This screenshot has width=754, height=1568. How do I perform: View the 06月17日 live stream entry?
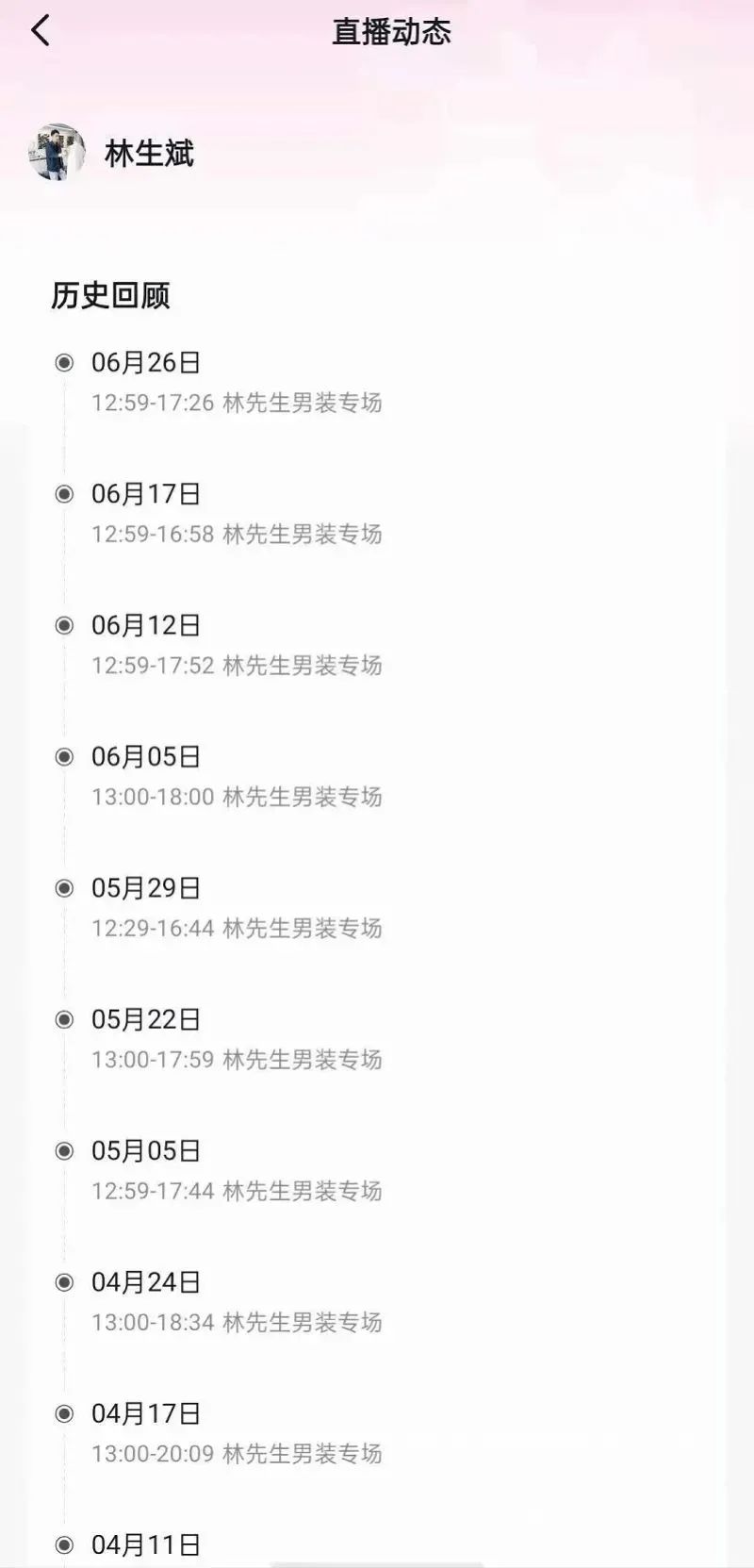click(x=236, y=514)
